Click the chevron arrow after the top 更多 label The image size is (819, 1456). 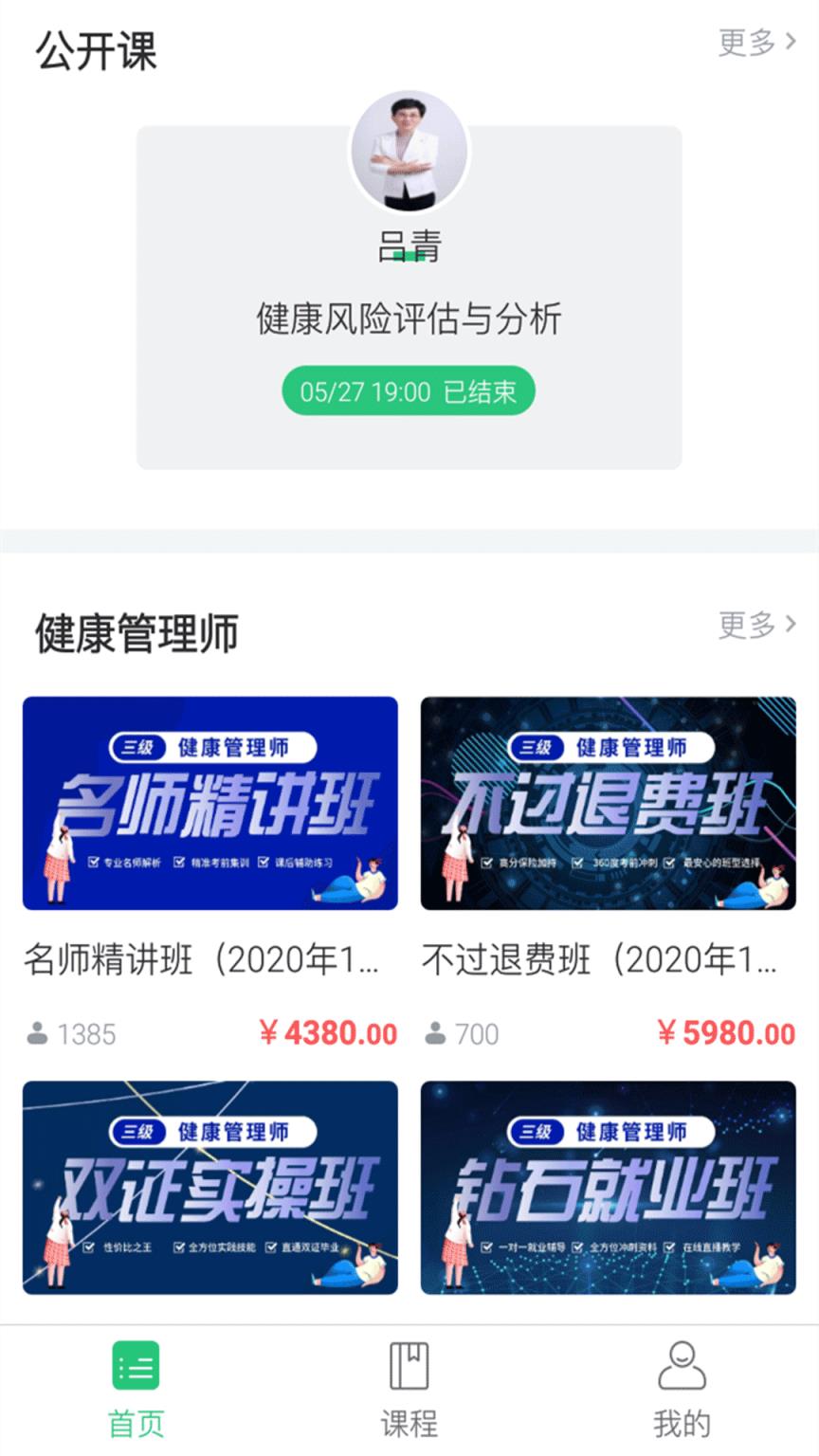click(792, 42)
